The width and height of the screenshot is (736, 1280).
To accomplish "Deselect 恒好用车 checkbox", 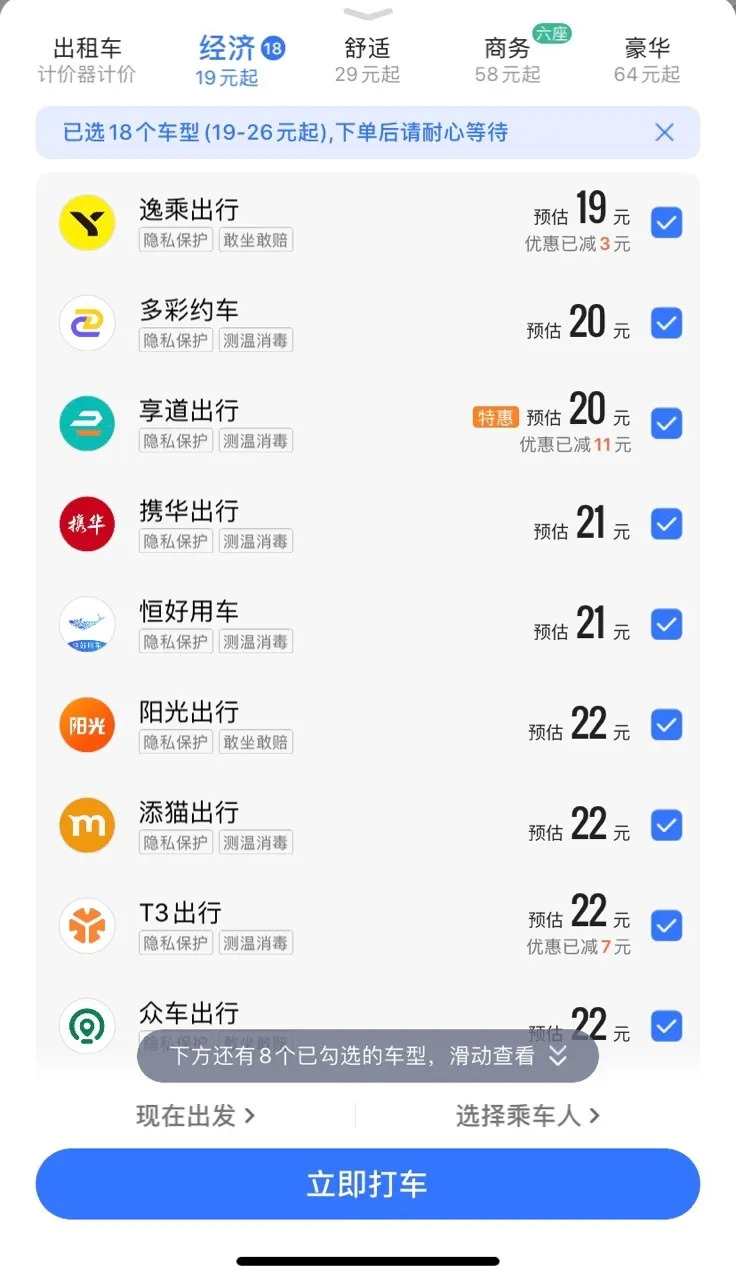I will click(x=667, y=625).
